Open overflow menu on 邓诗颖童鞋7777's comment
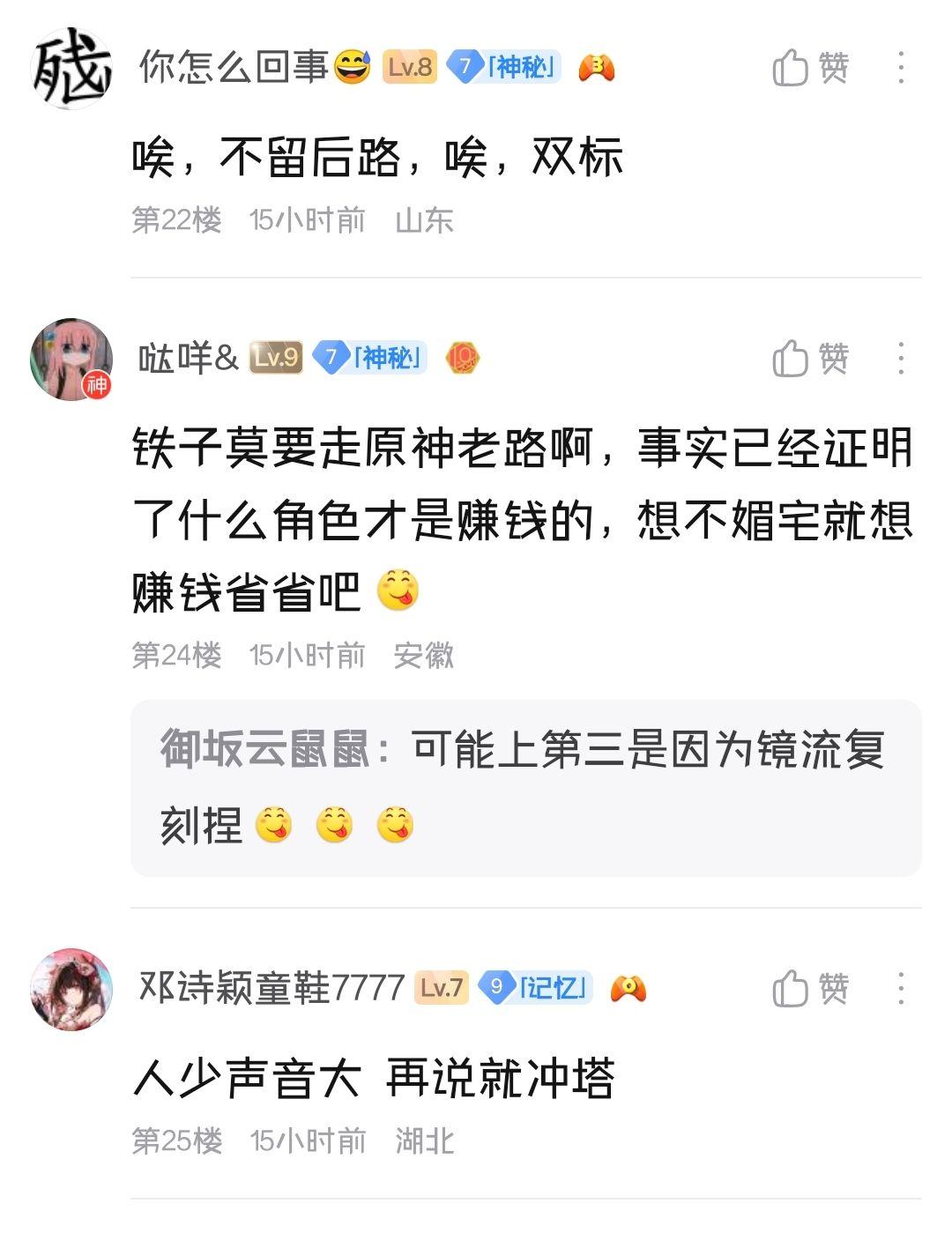This screenshot has height=1233, width=952. coord(901,989)
